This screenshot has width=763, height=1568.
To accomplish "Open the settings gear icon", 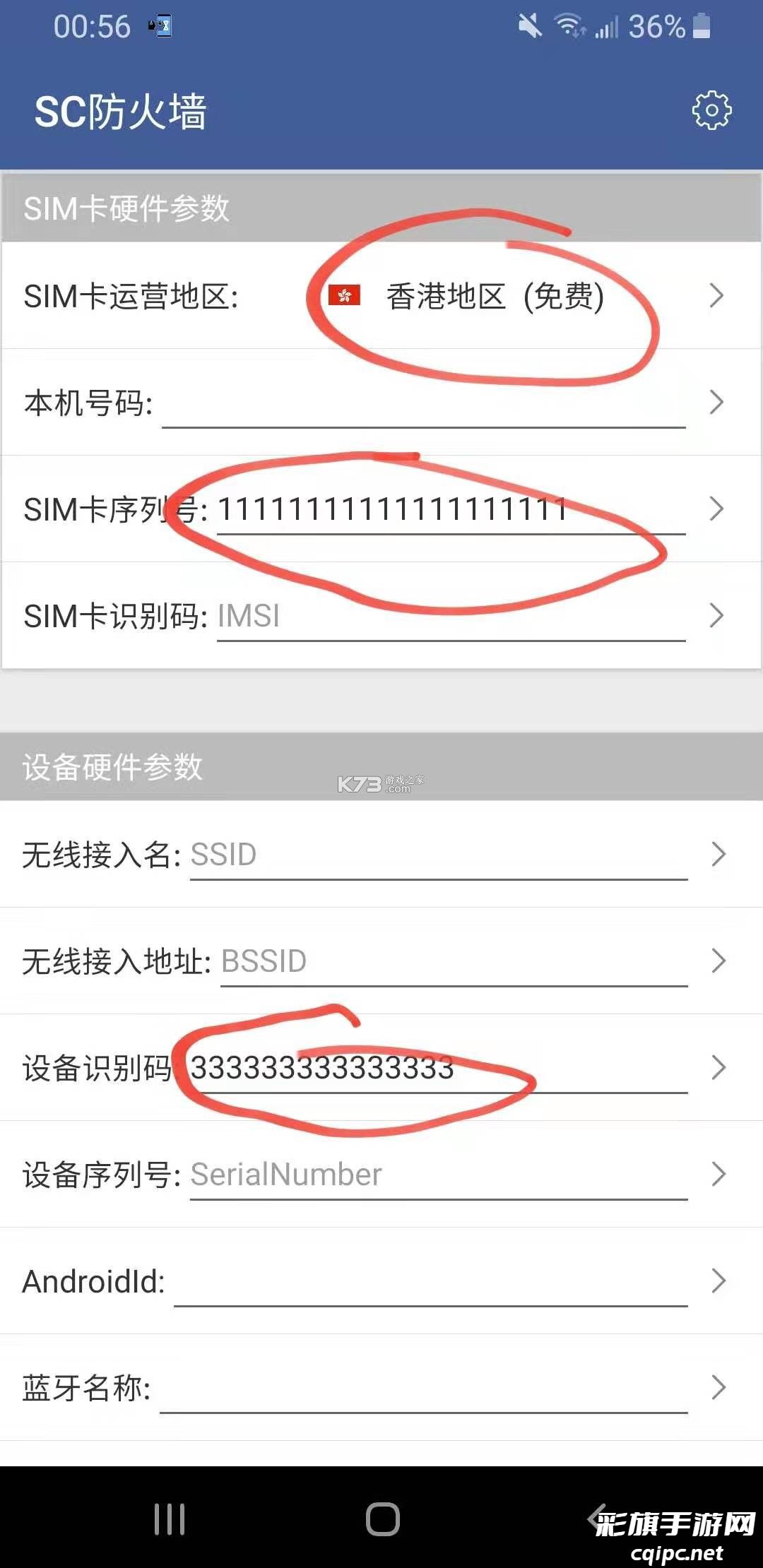I will [710, 109].
